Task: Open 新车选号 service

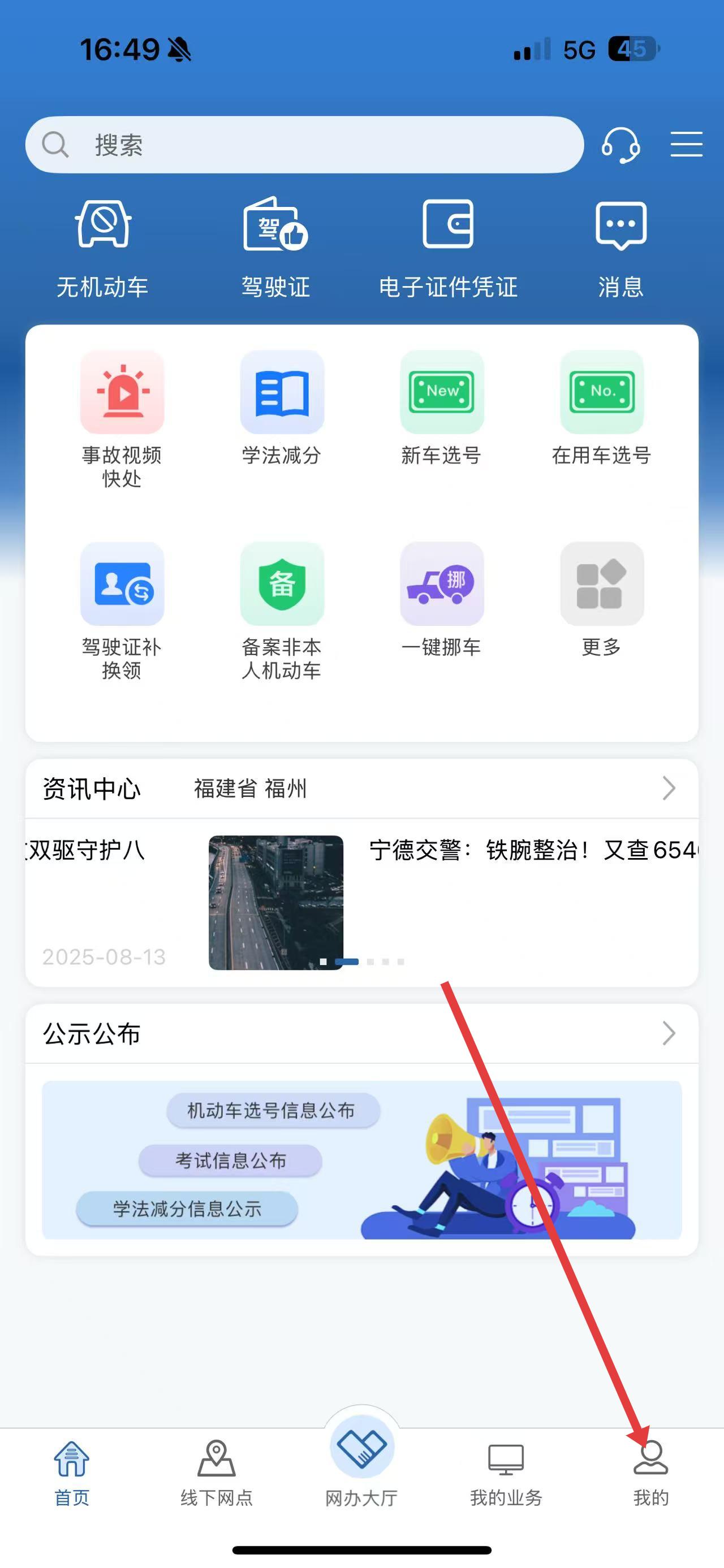Action: [x=441, y=406]
